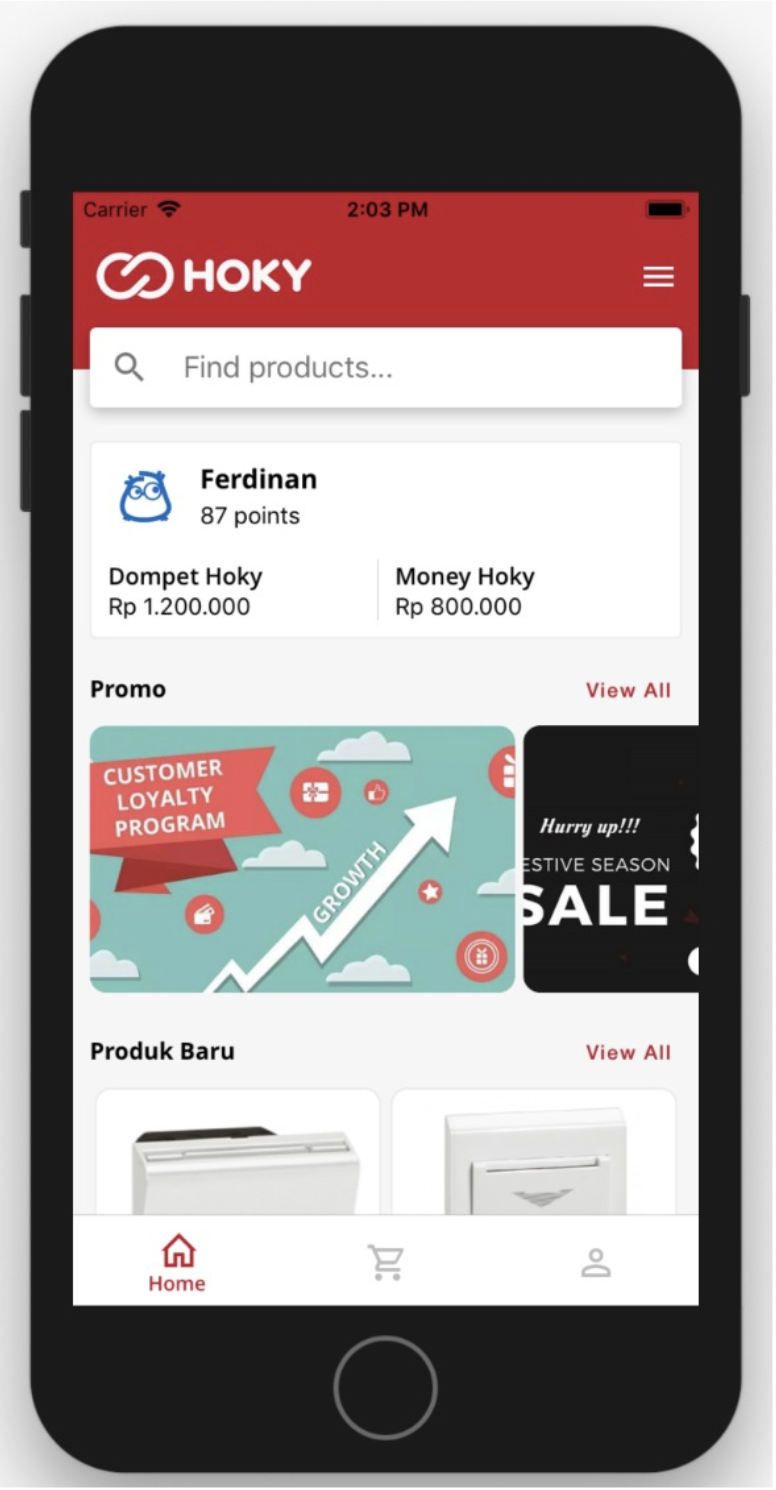
Task: Open the Festive Season Sale banner
Action: click(x=611, y=859)
